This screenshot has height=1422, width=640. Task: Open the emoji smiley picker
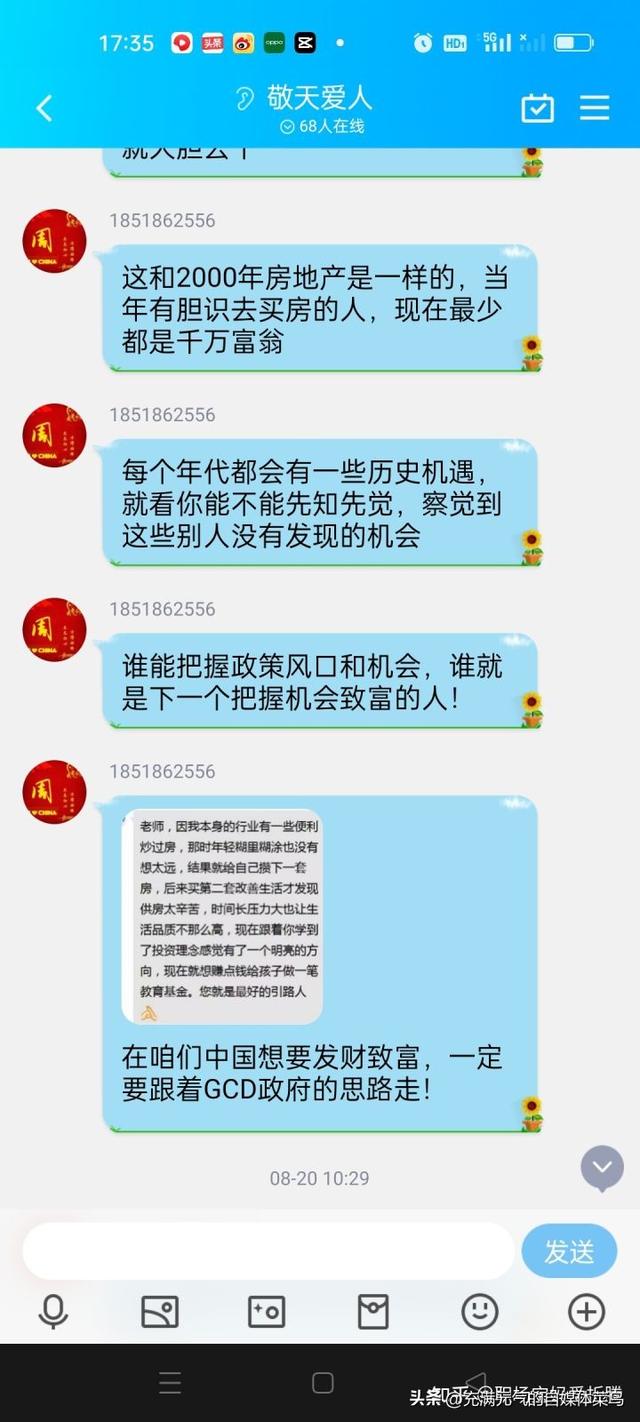[480, 1311]
